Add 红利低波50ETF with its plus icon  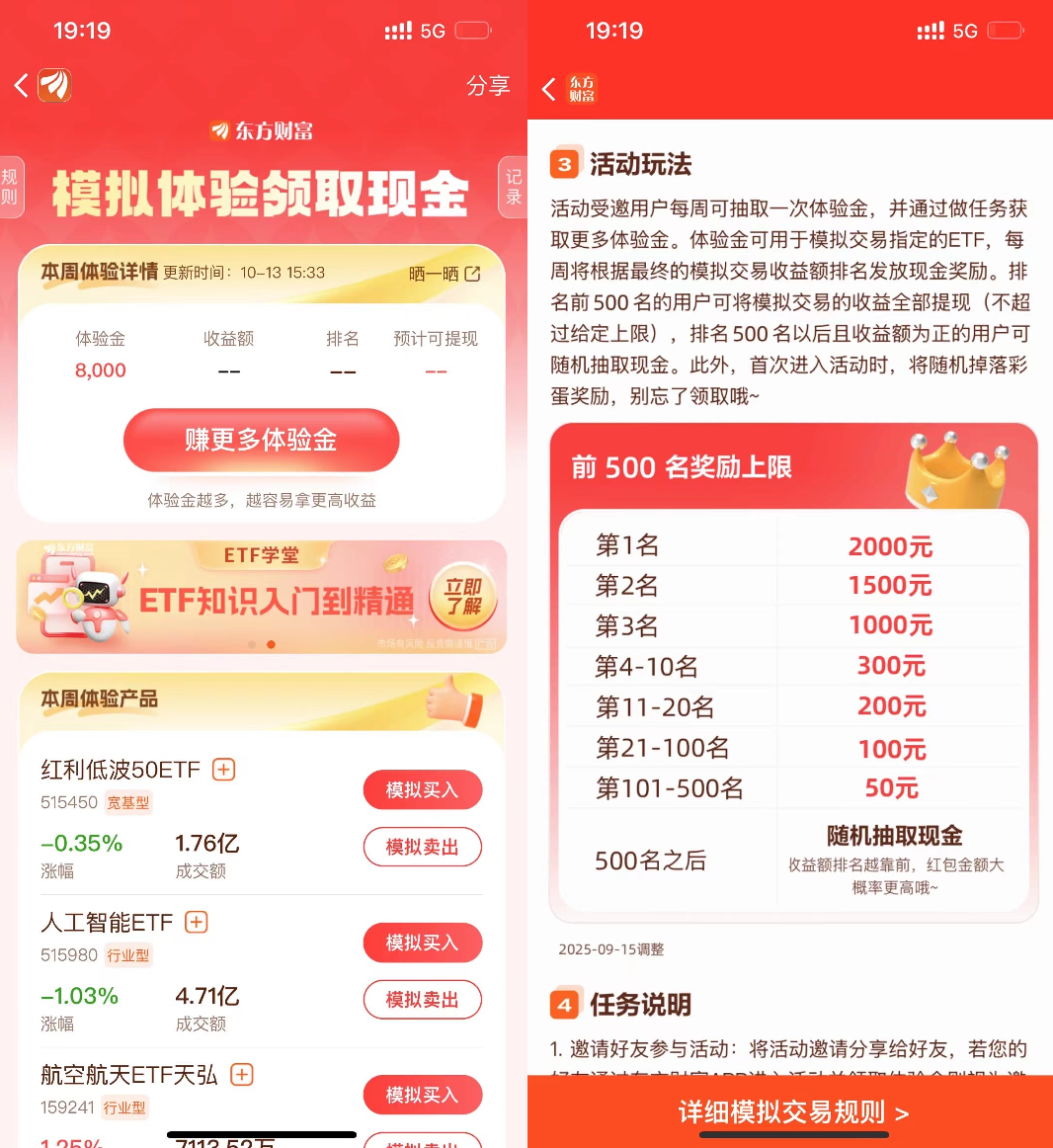[224, 770]
